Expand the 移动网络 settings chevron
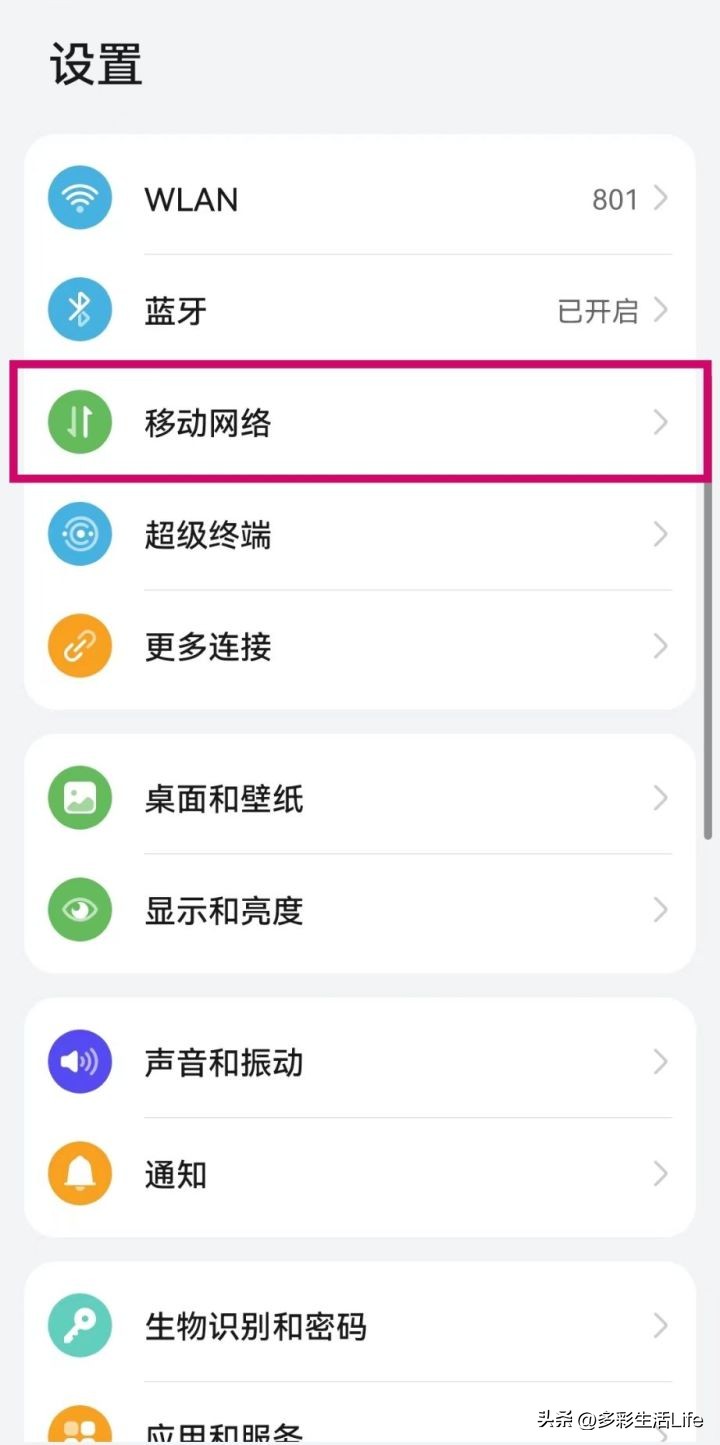This screenshot has height=1445, width=720. click(660, 422)
